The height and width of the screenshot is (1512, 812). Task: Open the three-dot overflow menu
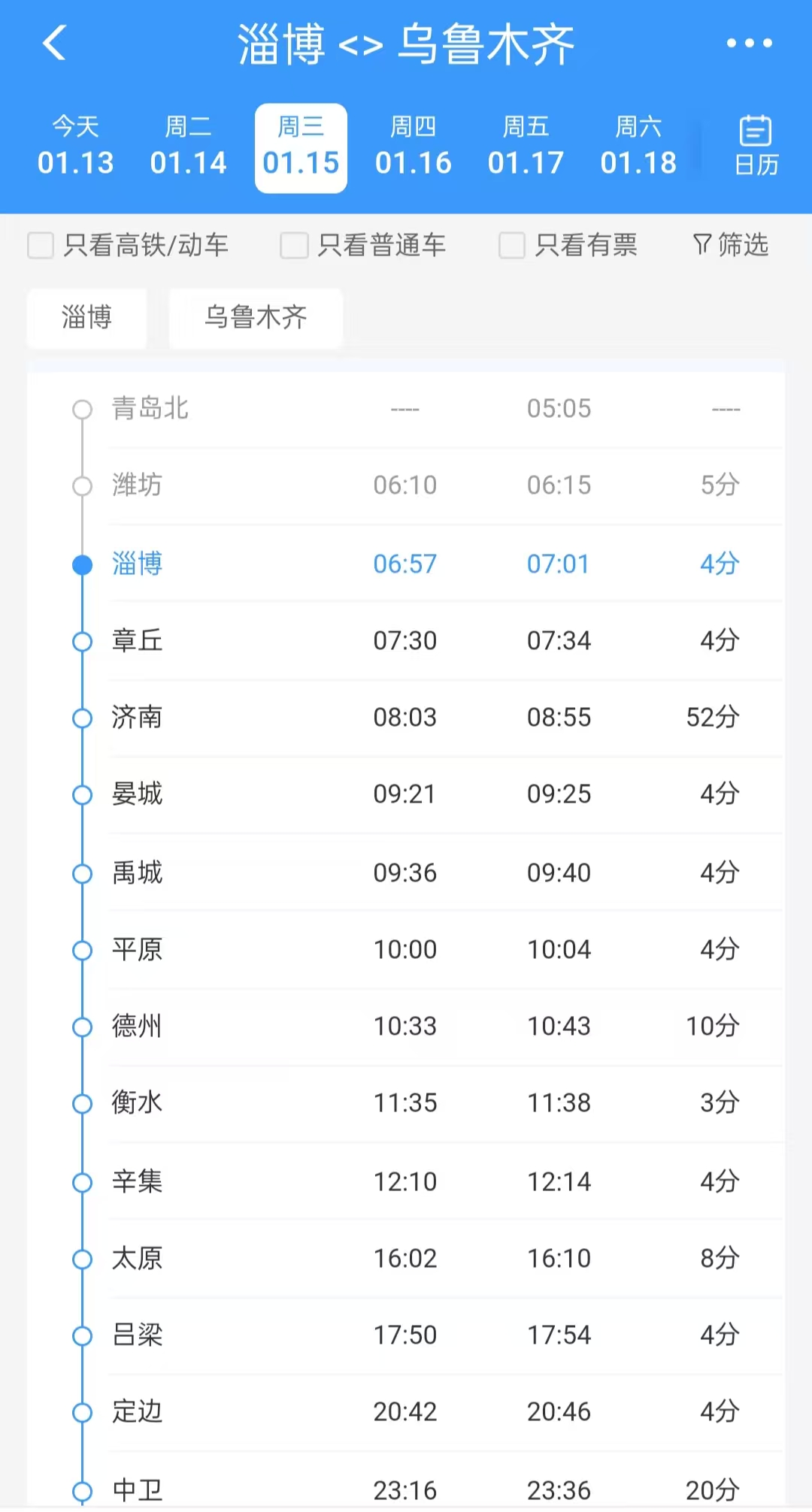coord(749,43)
